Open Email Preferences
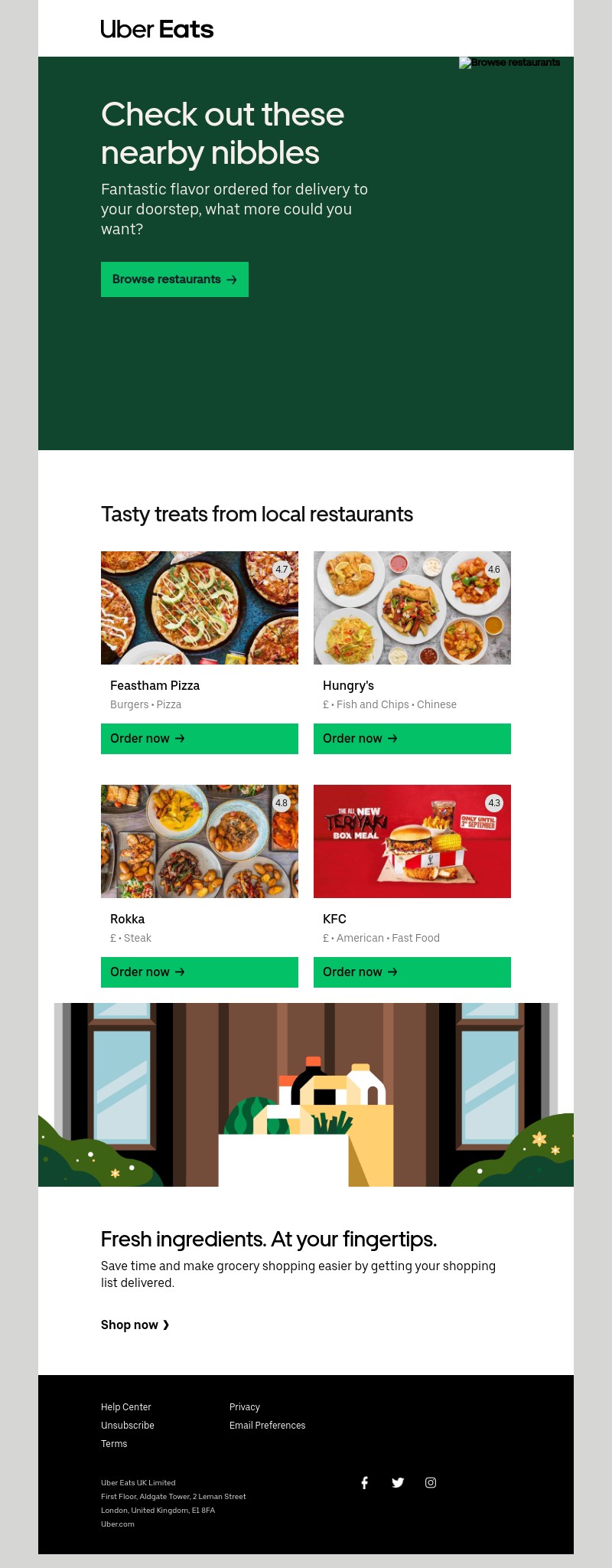 tap(267, 1426)
